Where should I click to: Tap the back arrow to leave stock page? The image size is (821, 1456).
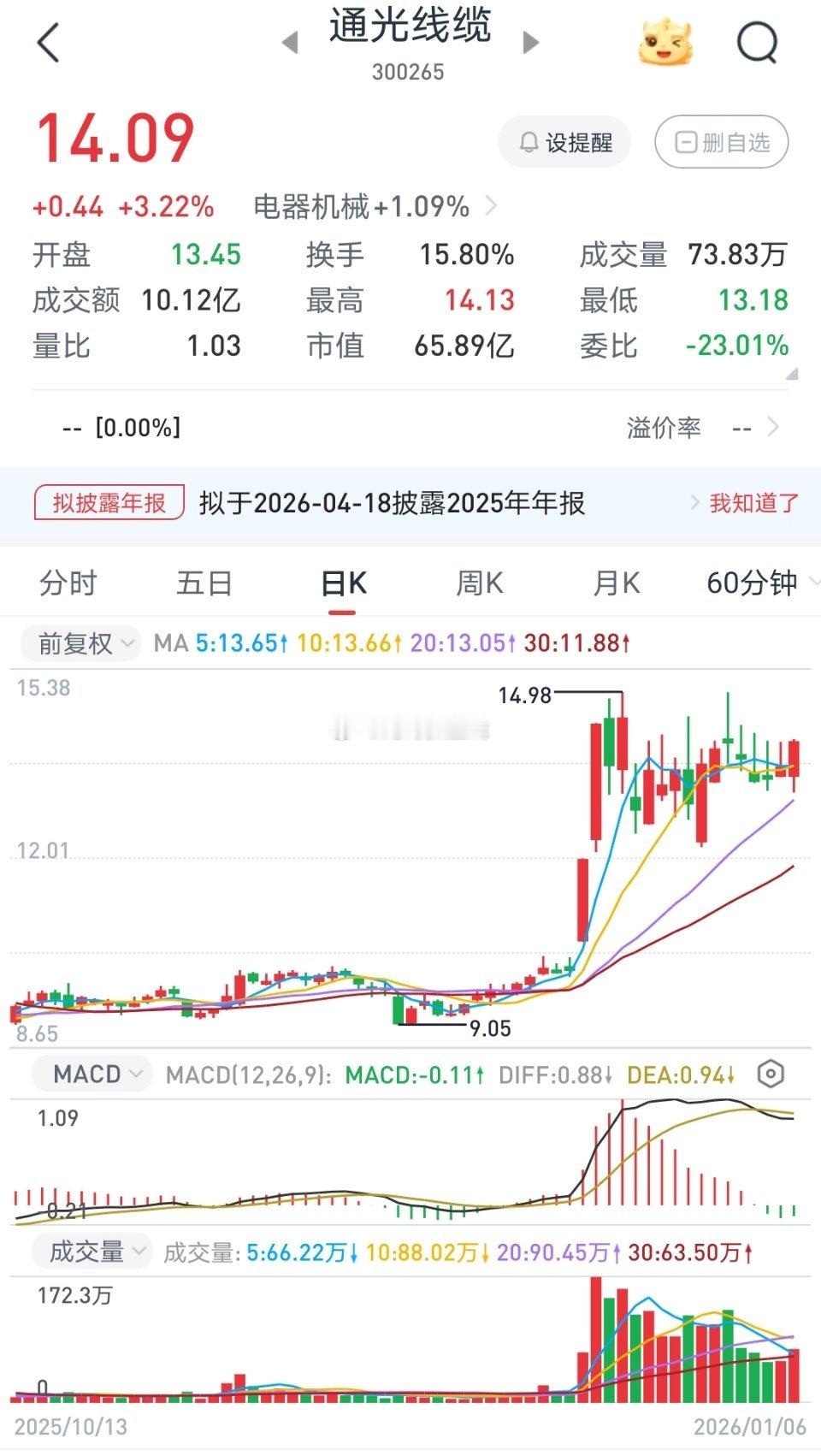(x=49, y=41)
